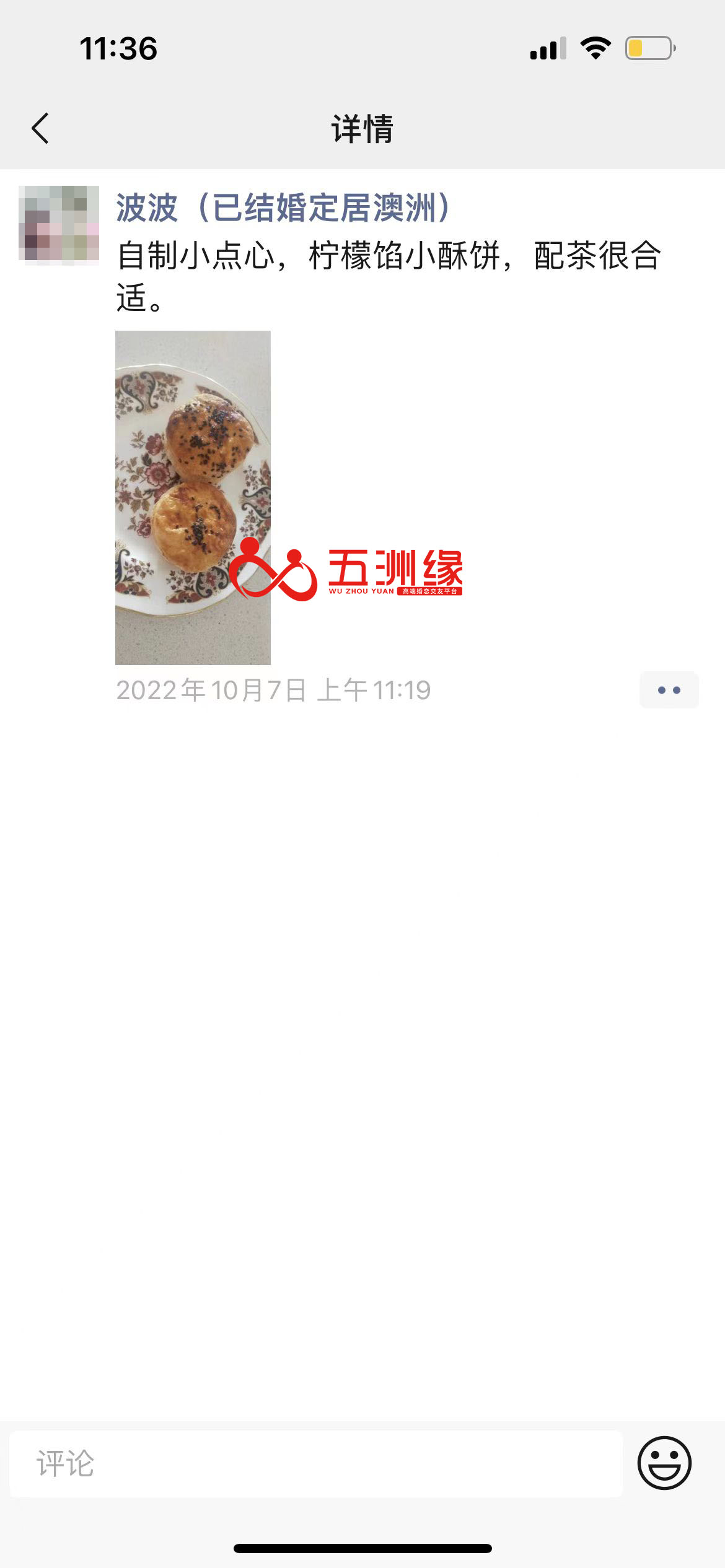Open the poster's blurred profile avatar

tap(59, 225)
